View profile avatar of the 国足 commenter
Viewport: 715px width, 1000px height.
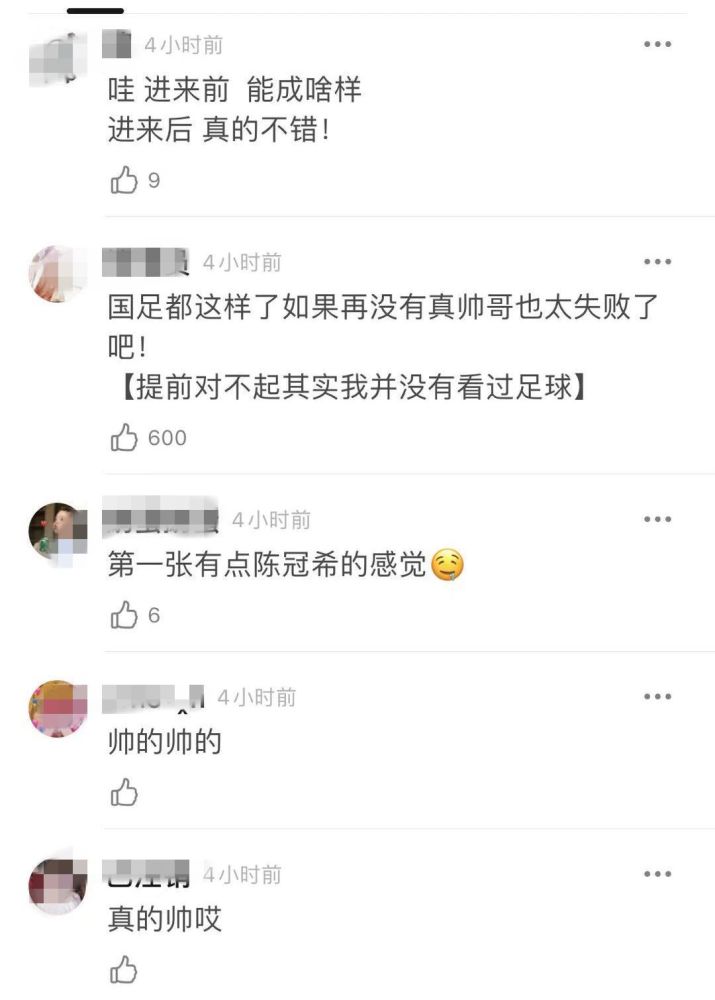57,273
